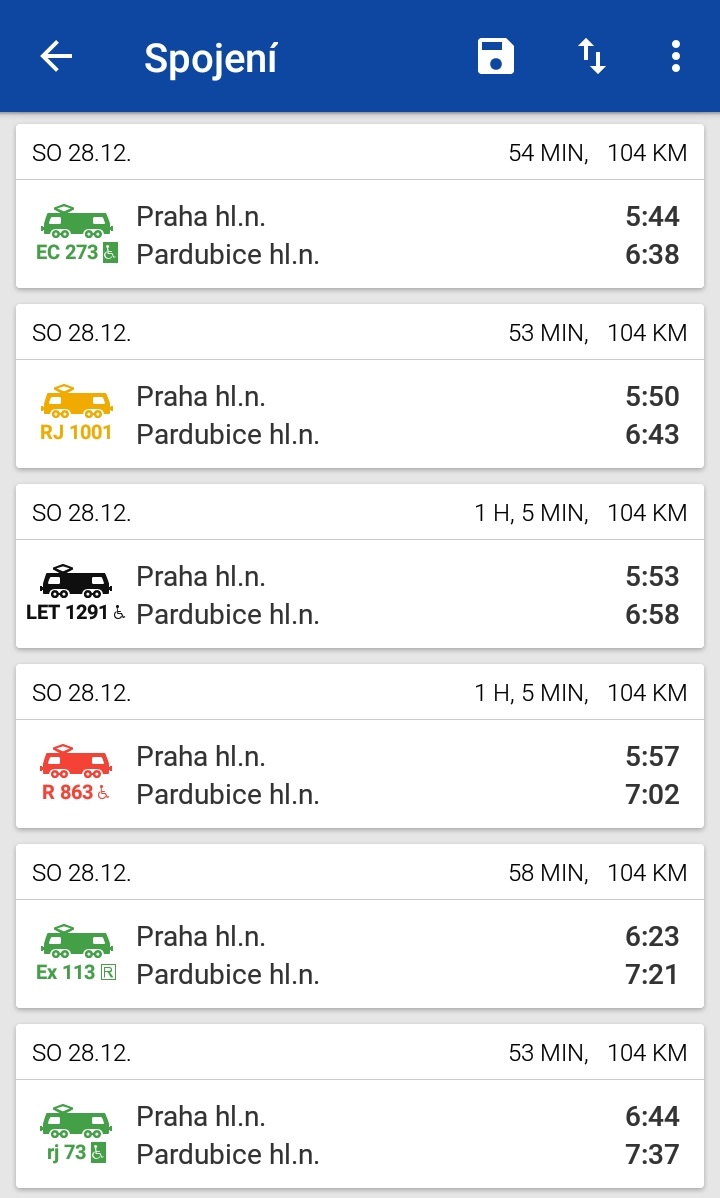
Task: View details of LET 1291 connection
Action: pyautogui.click(x=360, y=566)
